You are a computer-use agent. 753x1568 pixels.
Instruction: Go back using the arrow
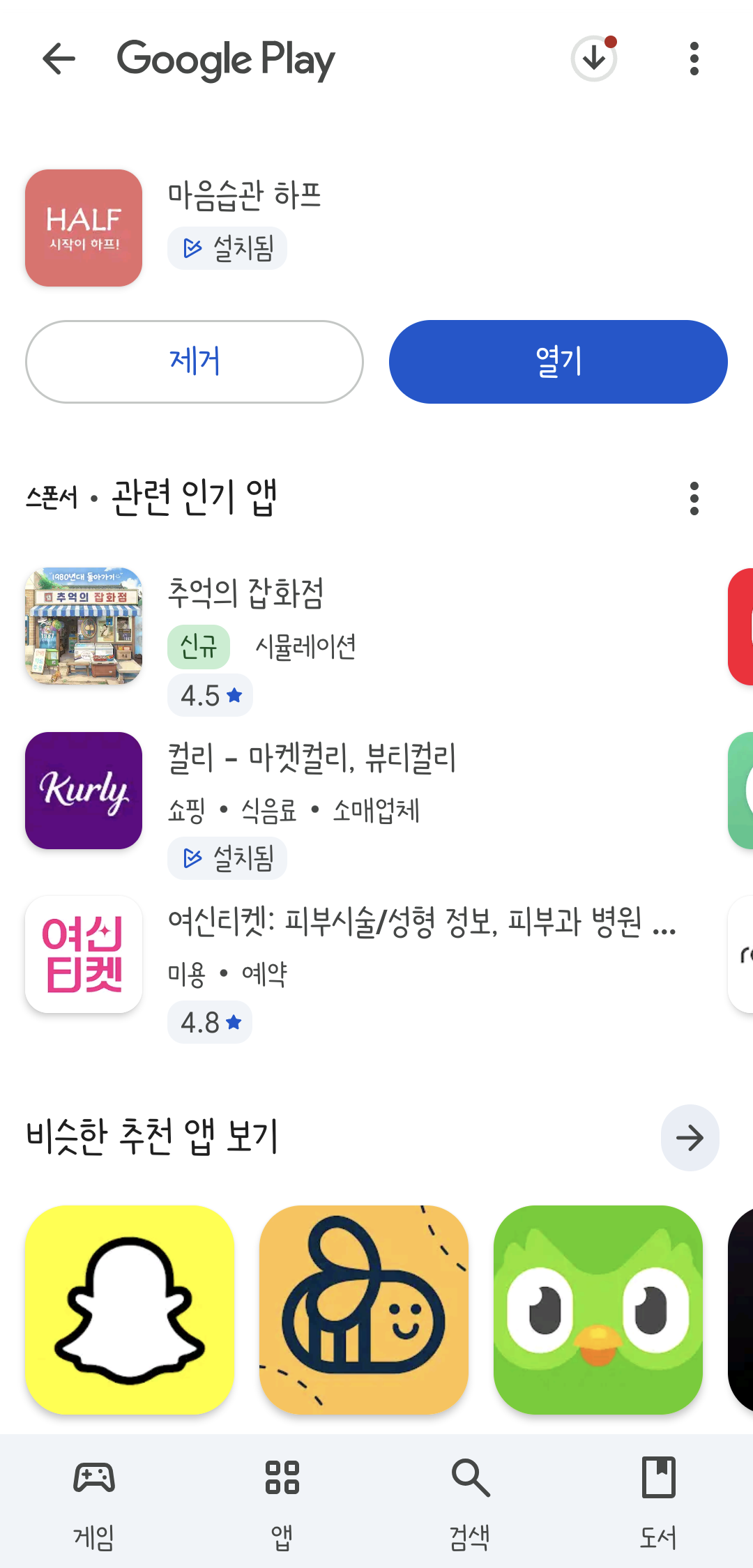[59, 59]
